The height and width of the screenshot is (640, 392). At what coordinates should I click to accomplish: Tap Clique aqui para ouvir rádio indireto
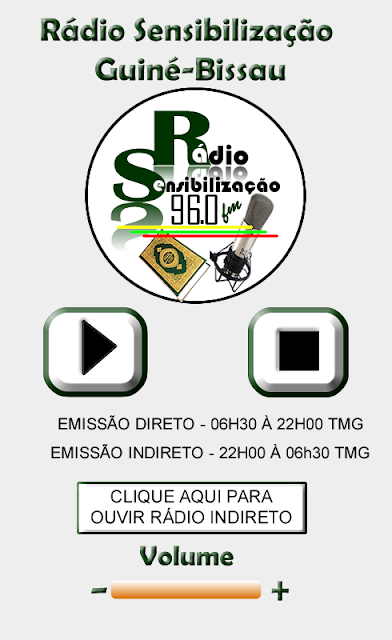[192, 507]
